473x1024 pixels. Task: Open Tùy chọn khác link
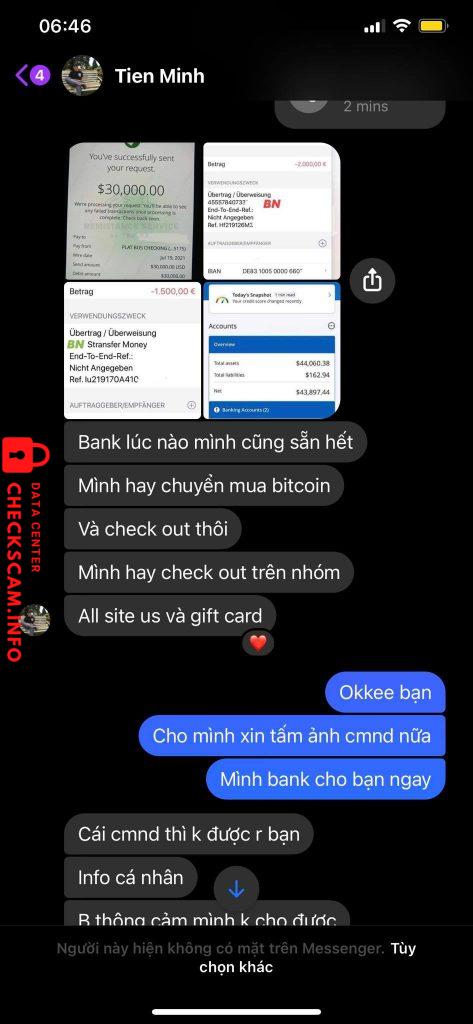(x=307, y=957)
